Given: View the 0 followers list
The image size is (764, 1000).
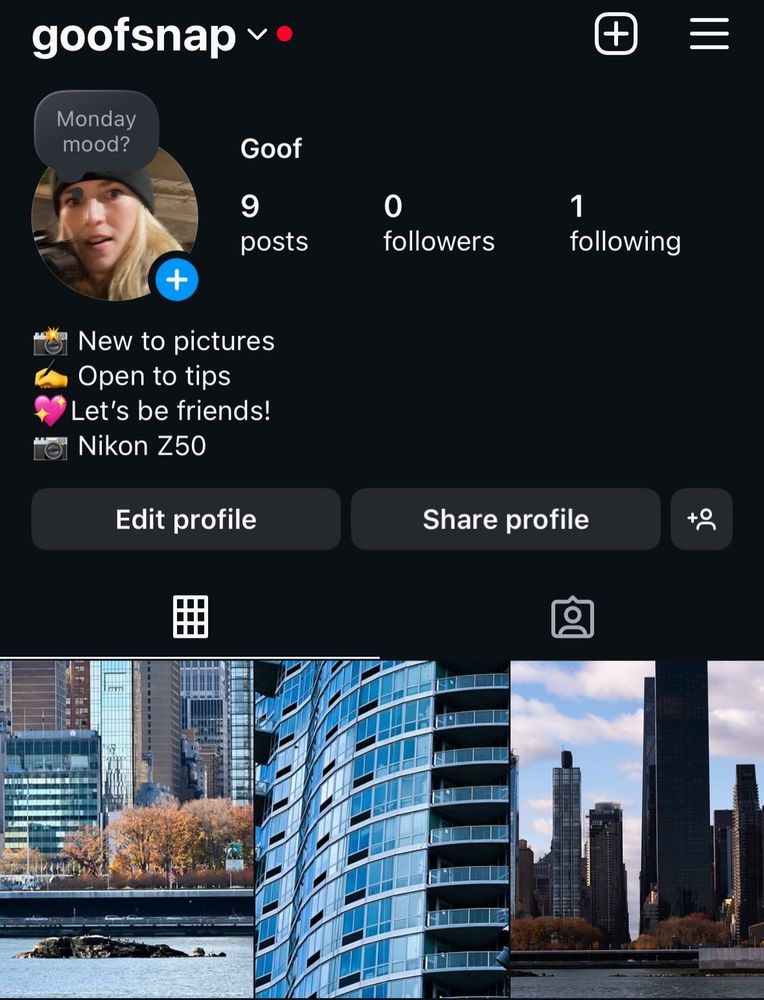Looking at the screenshot, I should tap(438, 223).
